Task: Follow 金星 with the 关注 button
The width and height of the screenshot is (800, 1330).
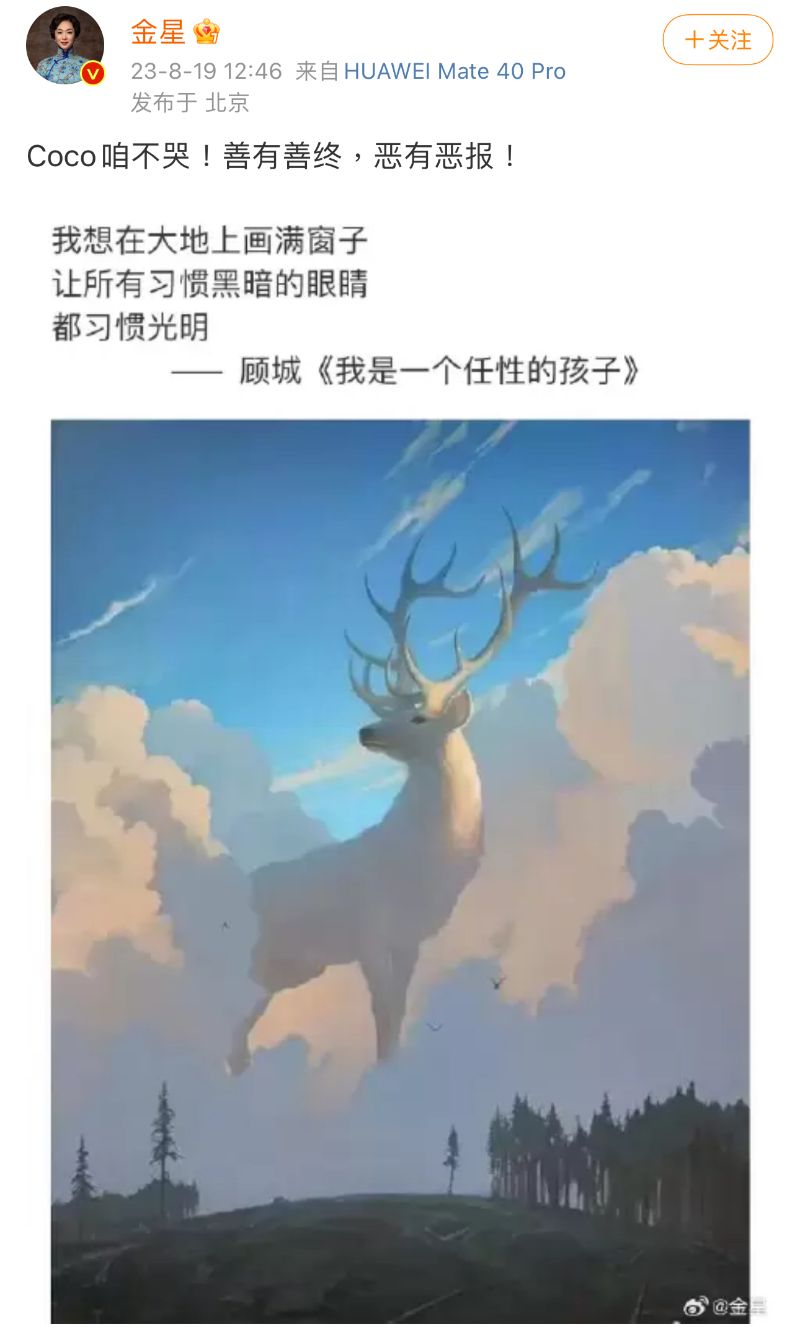Action: click(717, 40)
